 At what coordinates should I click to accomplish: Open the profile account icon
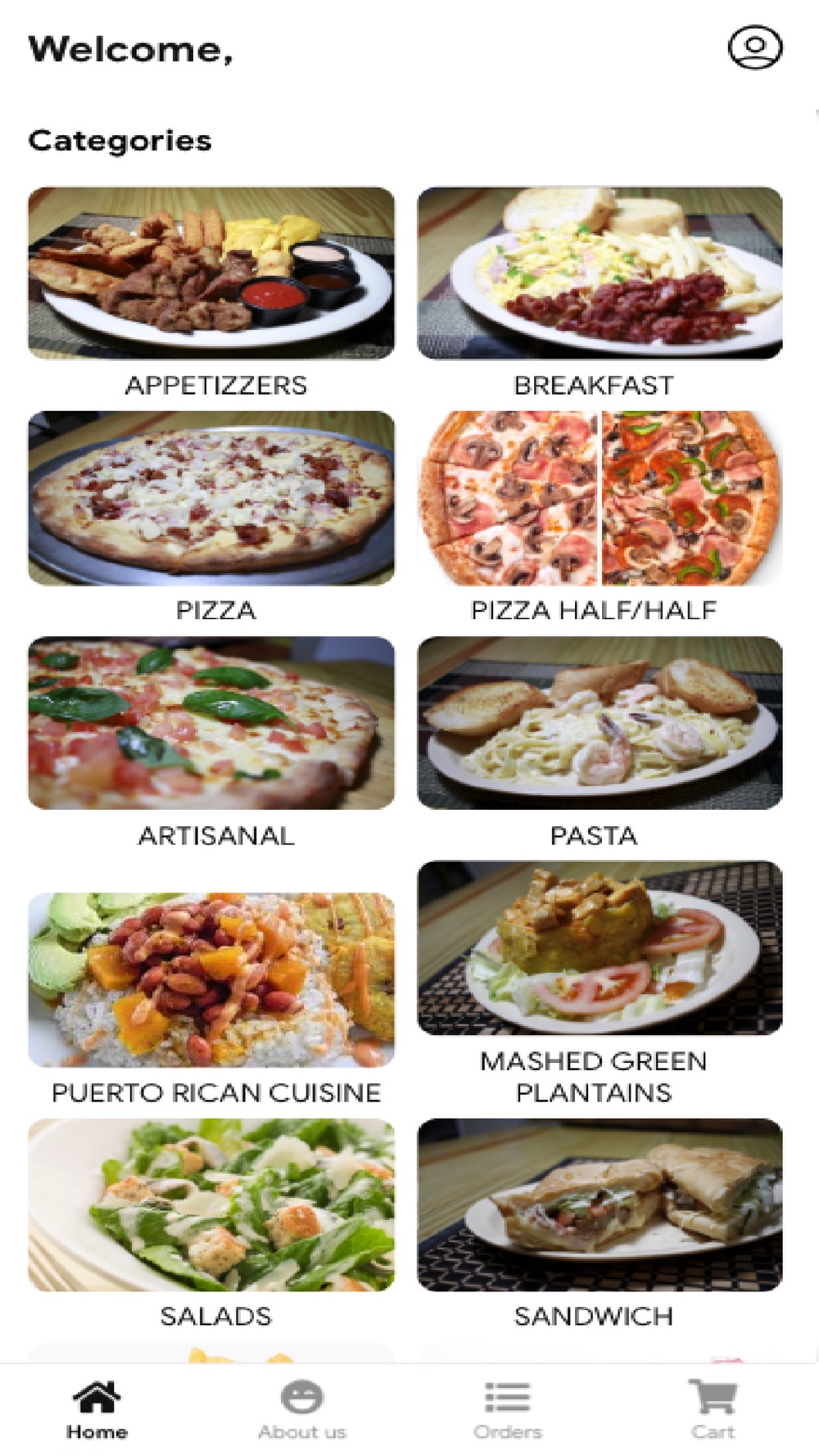coord(754,48)
